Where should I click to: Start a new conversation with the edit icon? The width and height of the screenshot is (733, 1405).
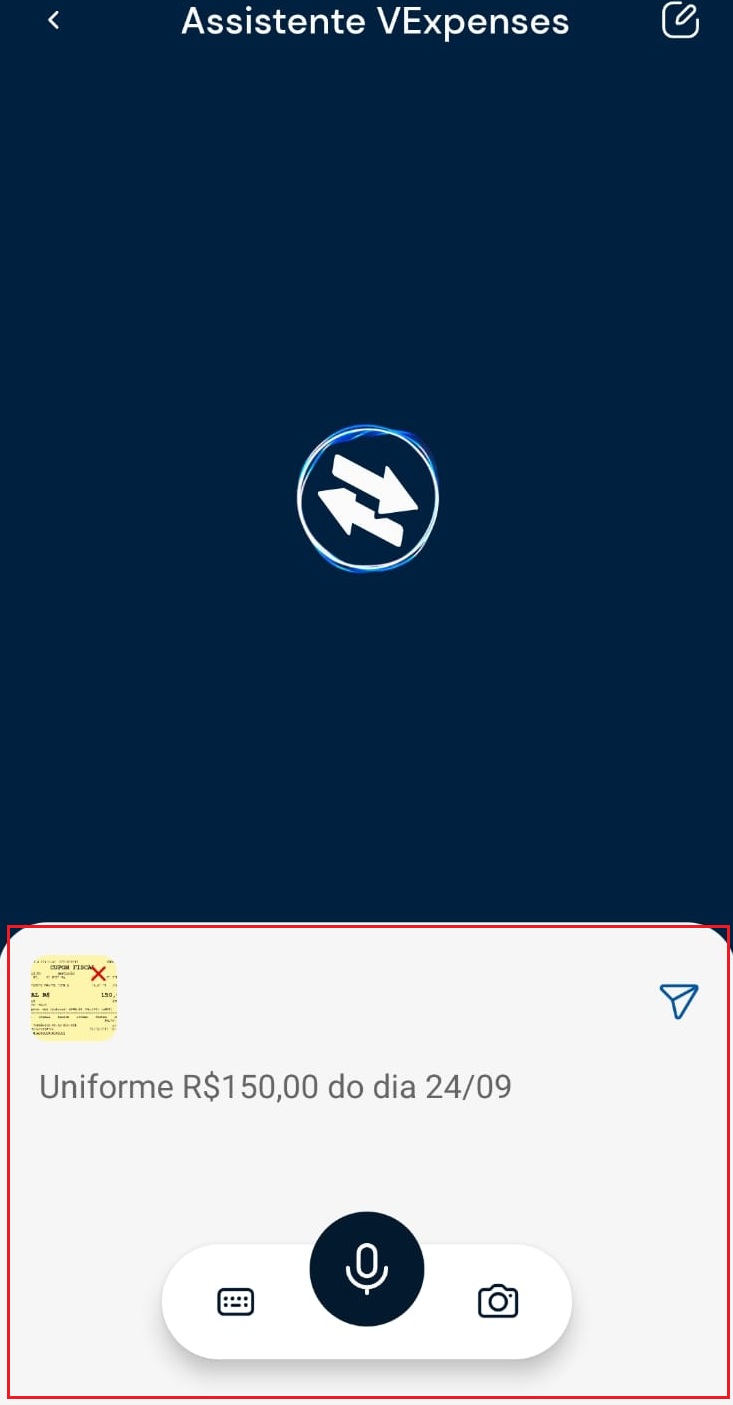(680, 20)
